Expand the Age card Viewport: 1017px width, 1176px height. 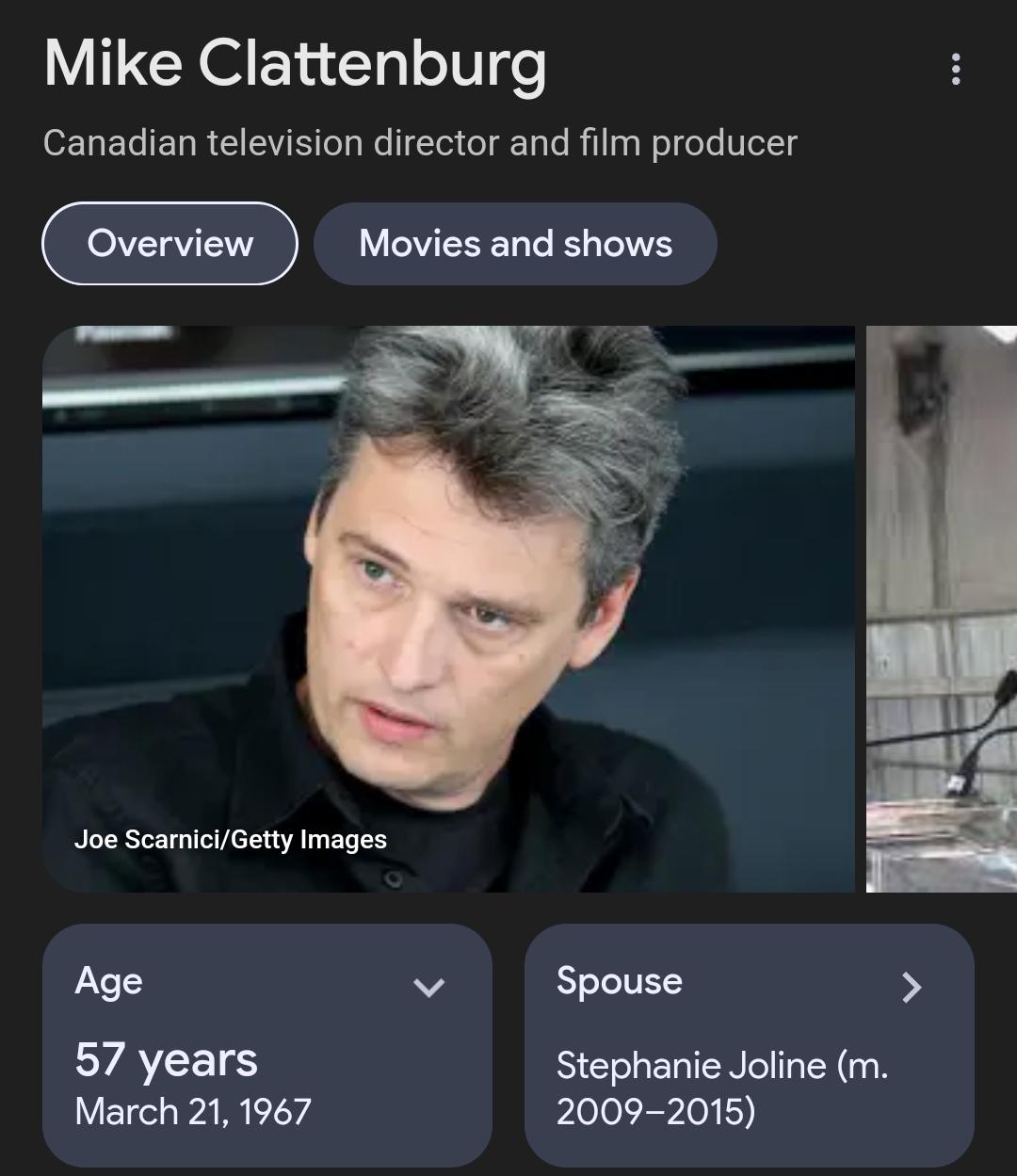point(428,987)
